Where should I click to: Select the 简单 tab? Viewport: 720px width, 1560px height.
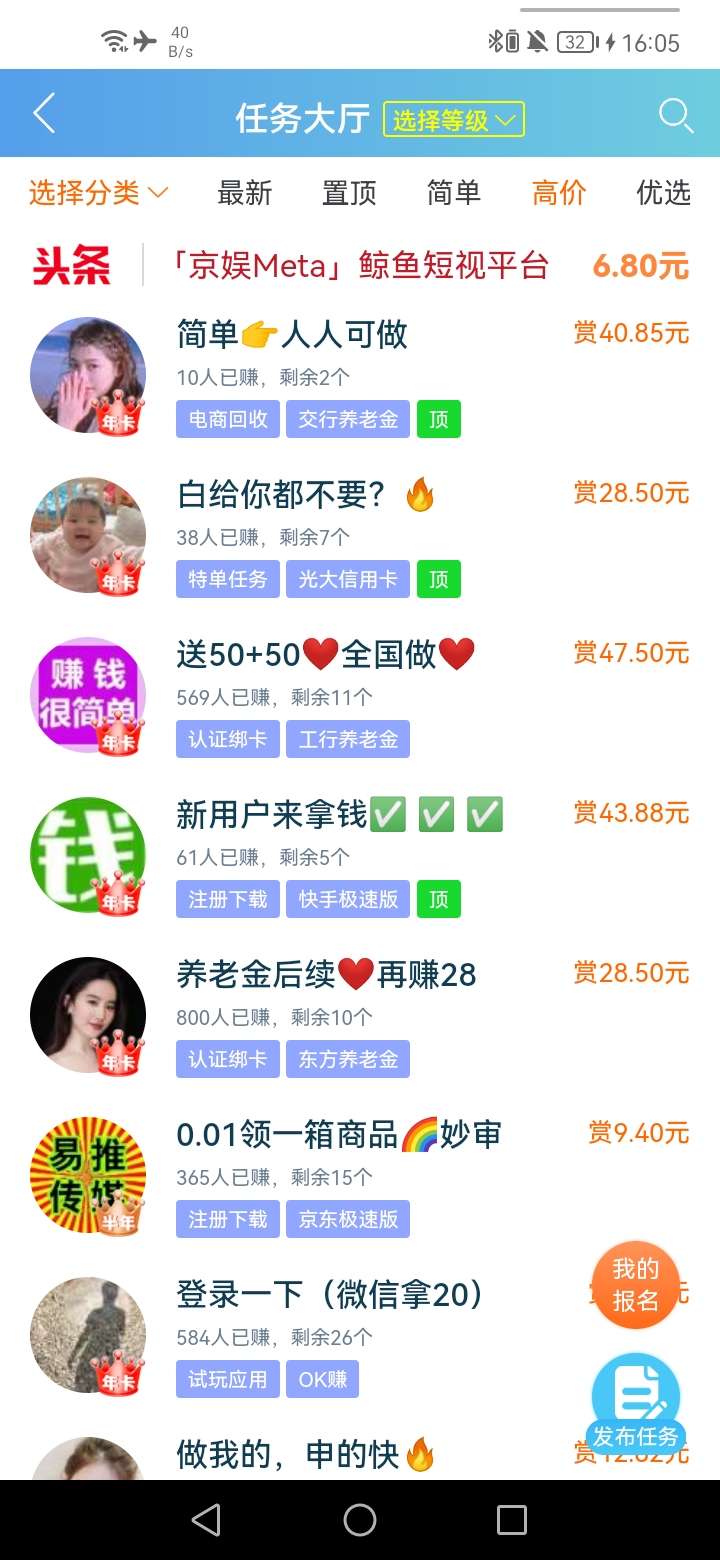[454, 193]
